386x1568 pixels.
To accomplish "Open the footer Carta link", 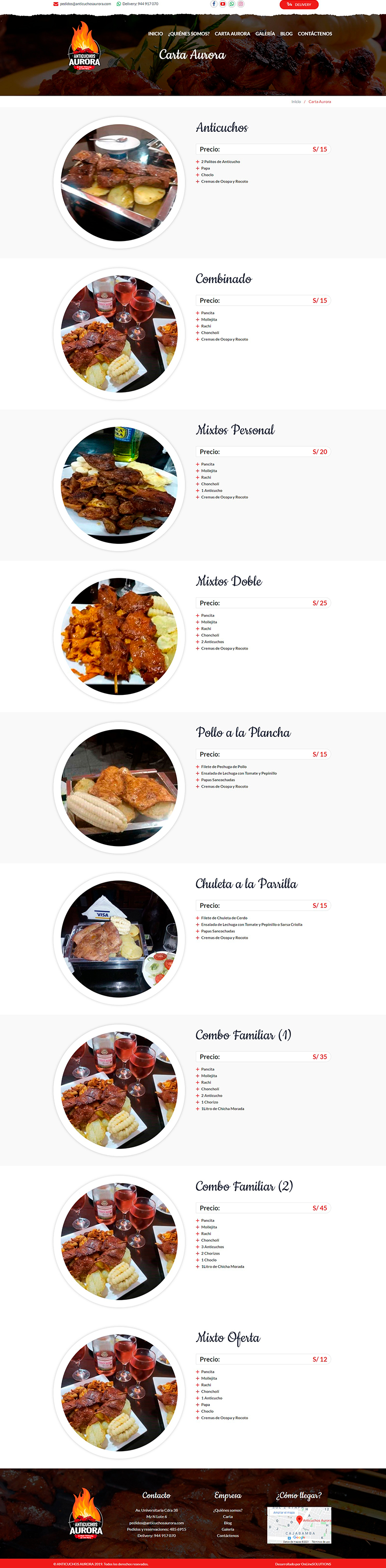I will tap(228, 1516).
